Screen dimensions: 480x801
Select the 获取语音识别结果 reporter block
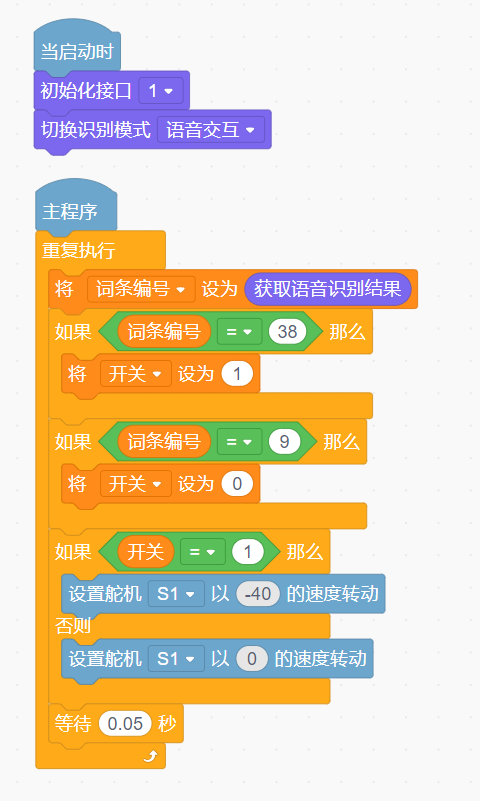(x=328, y=289)
